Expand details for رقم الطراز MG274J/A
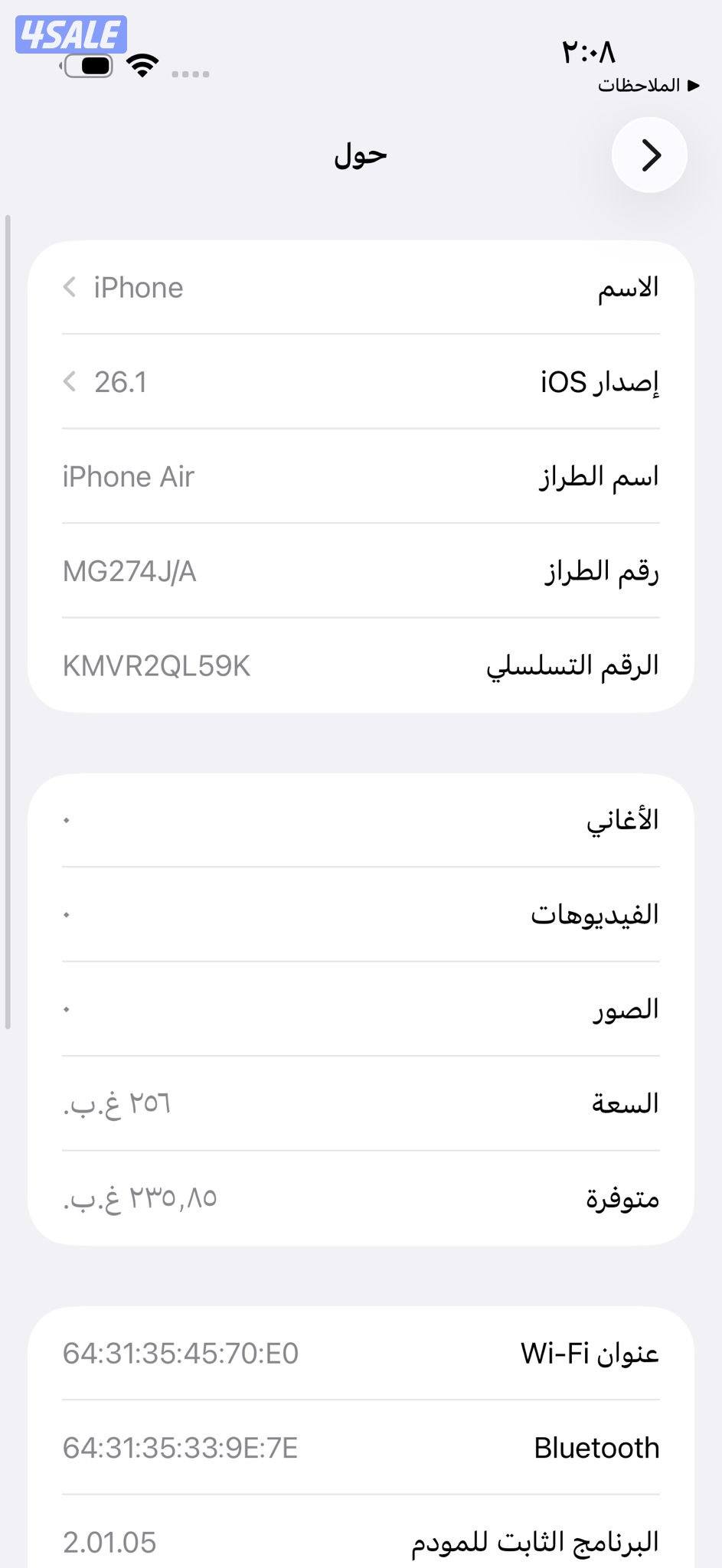 360,570
